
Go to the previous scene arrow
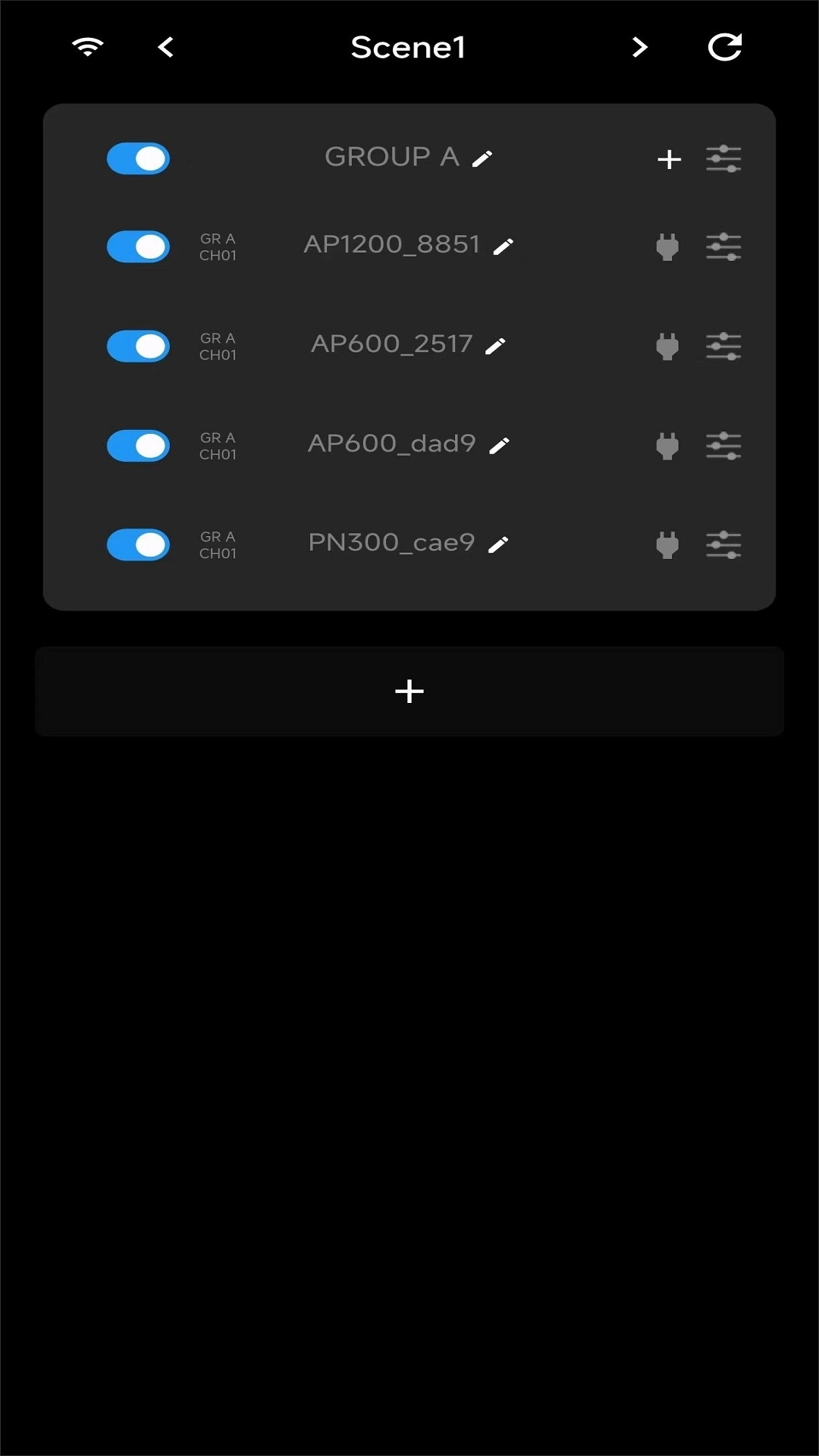(166, 48)
